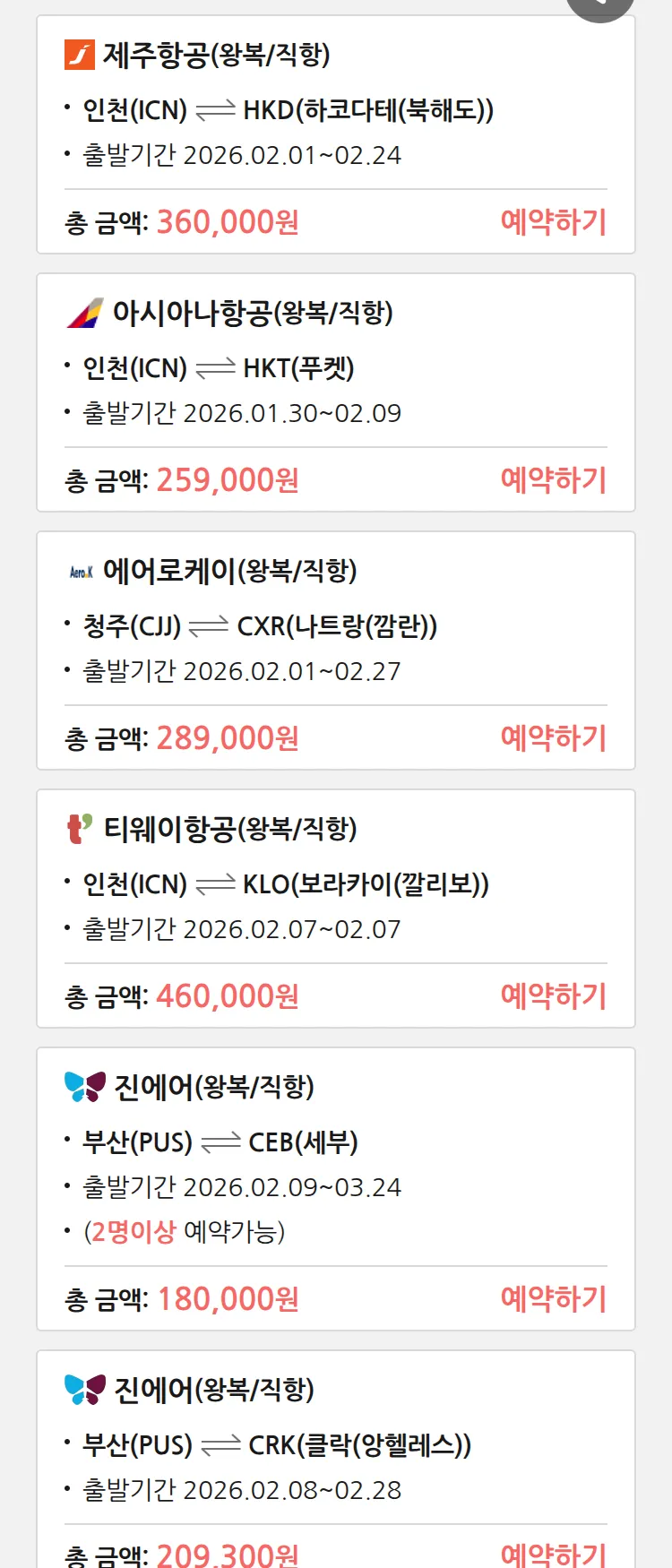Click the Jeju Air airline logo
The height and width of the screenshot is (1568, 672).
pos(79,54)
